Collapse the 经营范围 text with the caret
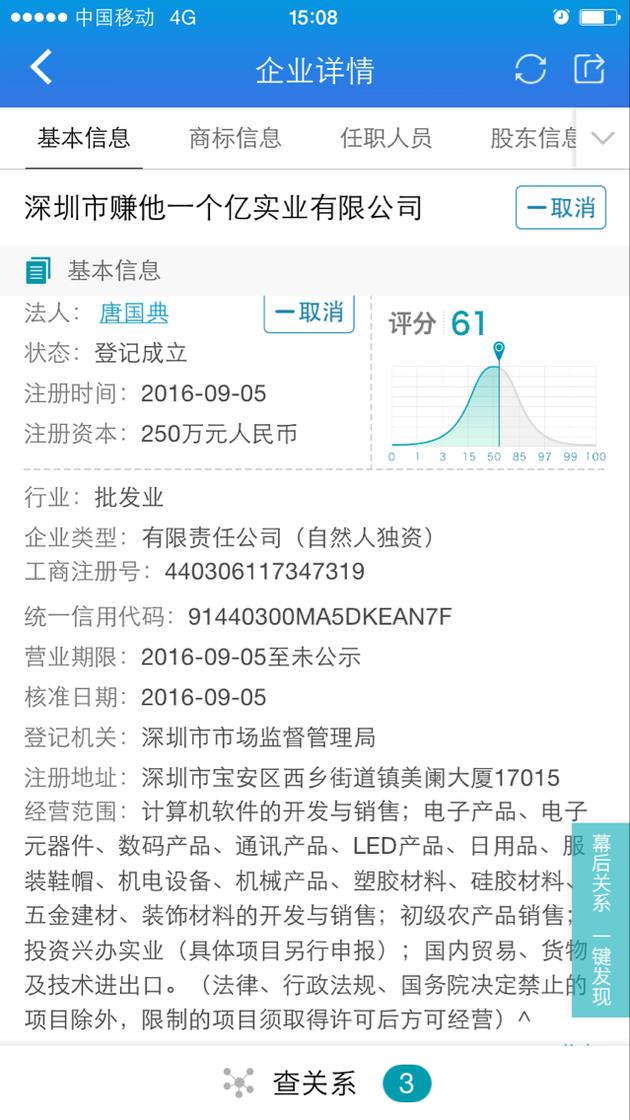This screenshot has width=630, height=1120. tap(523, 1019)
